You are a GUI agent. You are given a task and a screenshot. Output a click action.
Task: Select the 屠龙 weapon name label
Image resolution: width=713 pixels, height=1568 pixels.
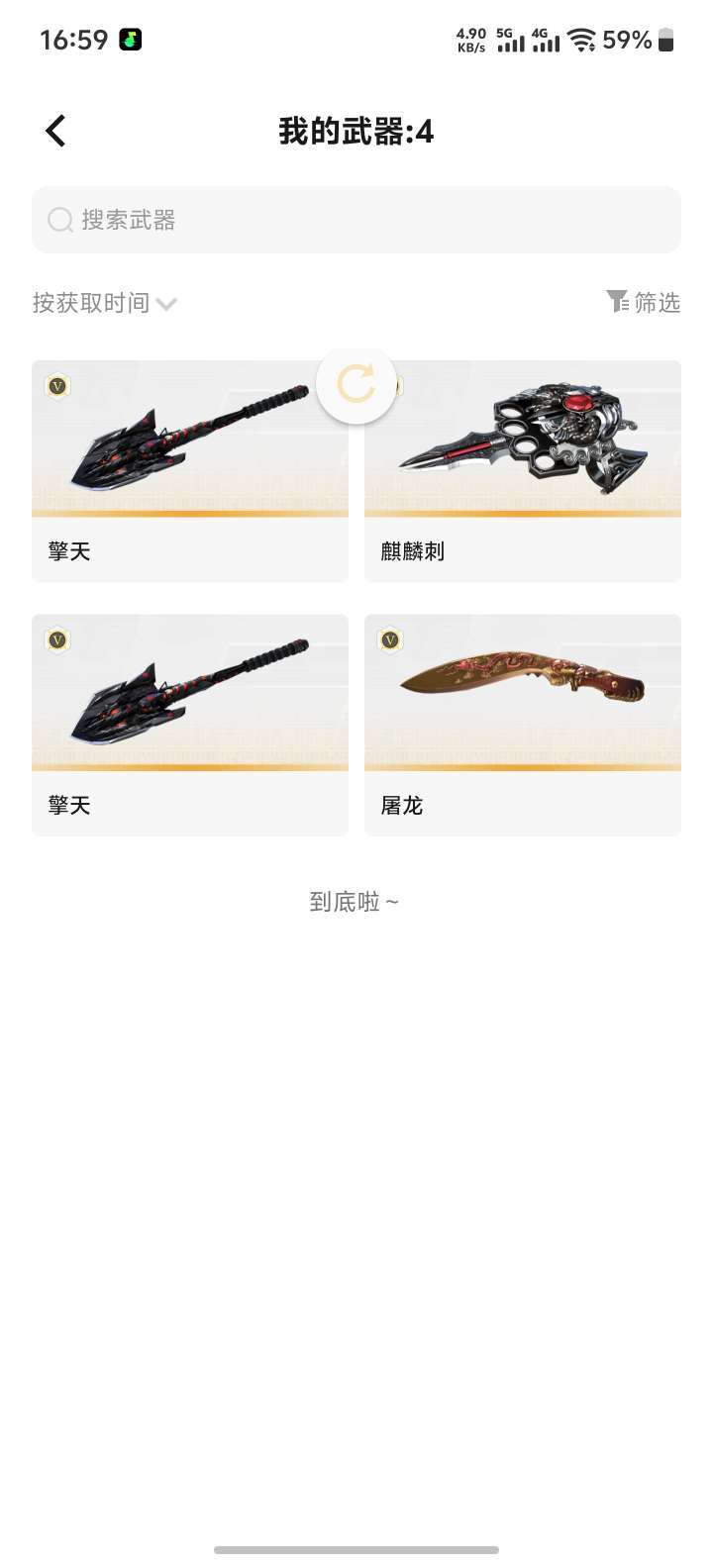402,805
